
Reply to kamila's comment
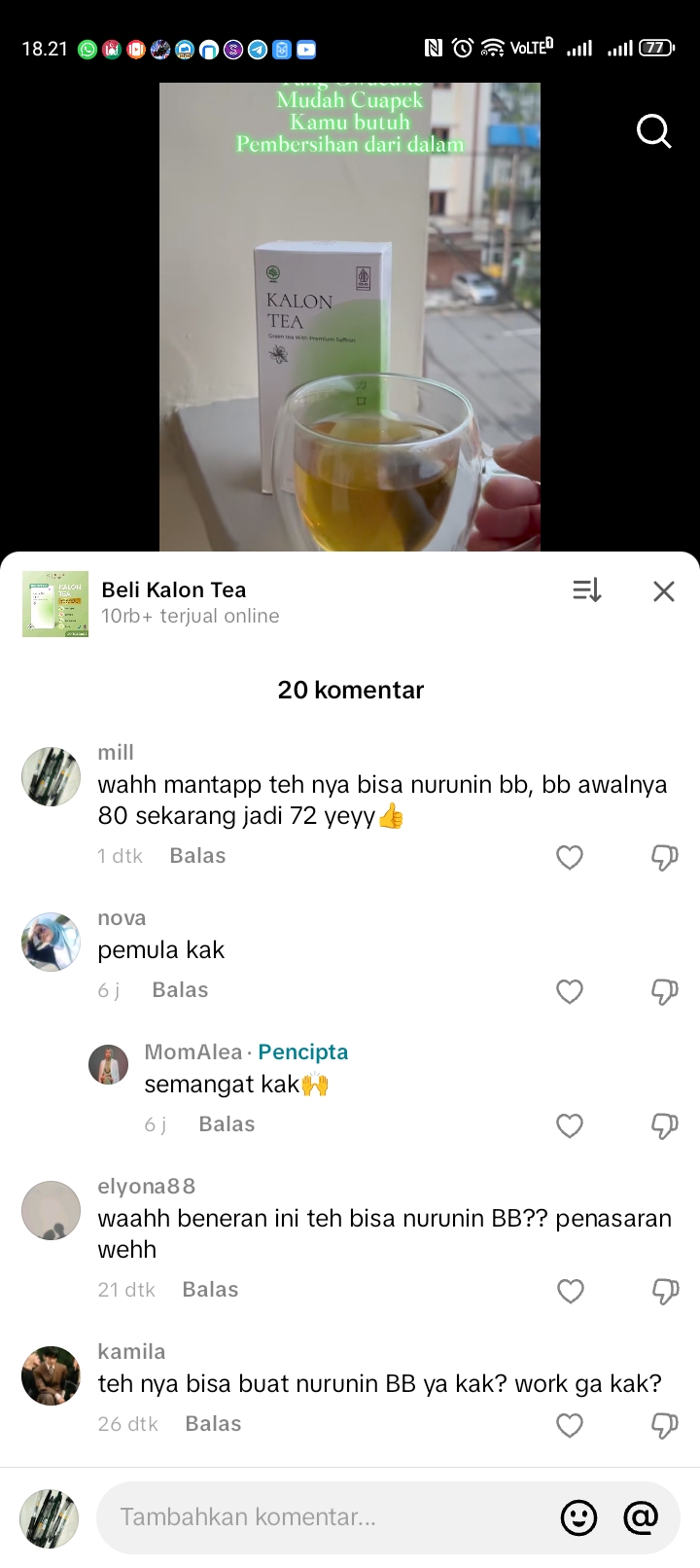213,1424
